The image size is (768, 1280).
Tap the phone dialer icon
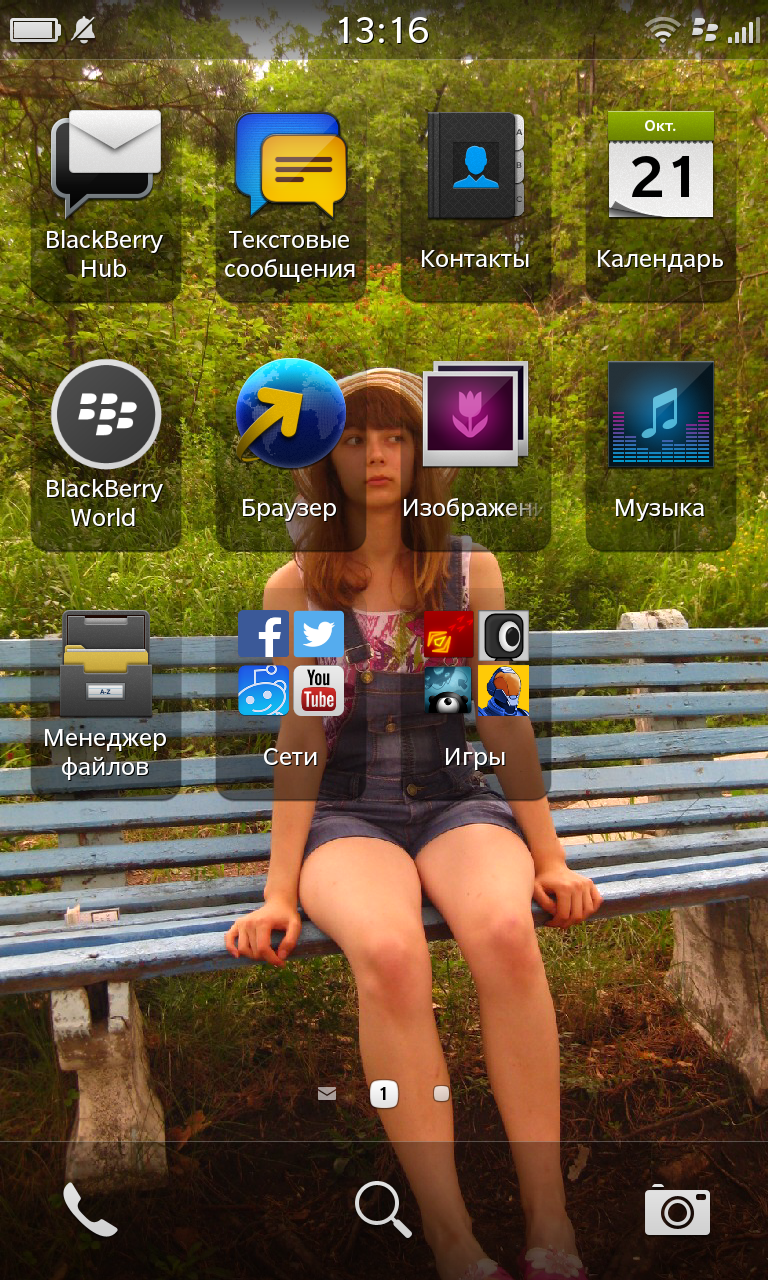[90, 1210]
